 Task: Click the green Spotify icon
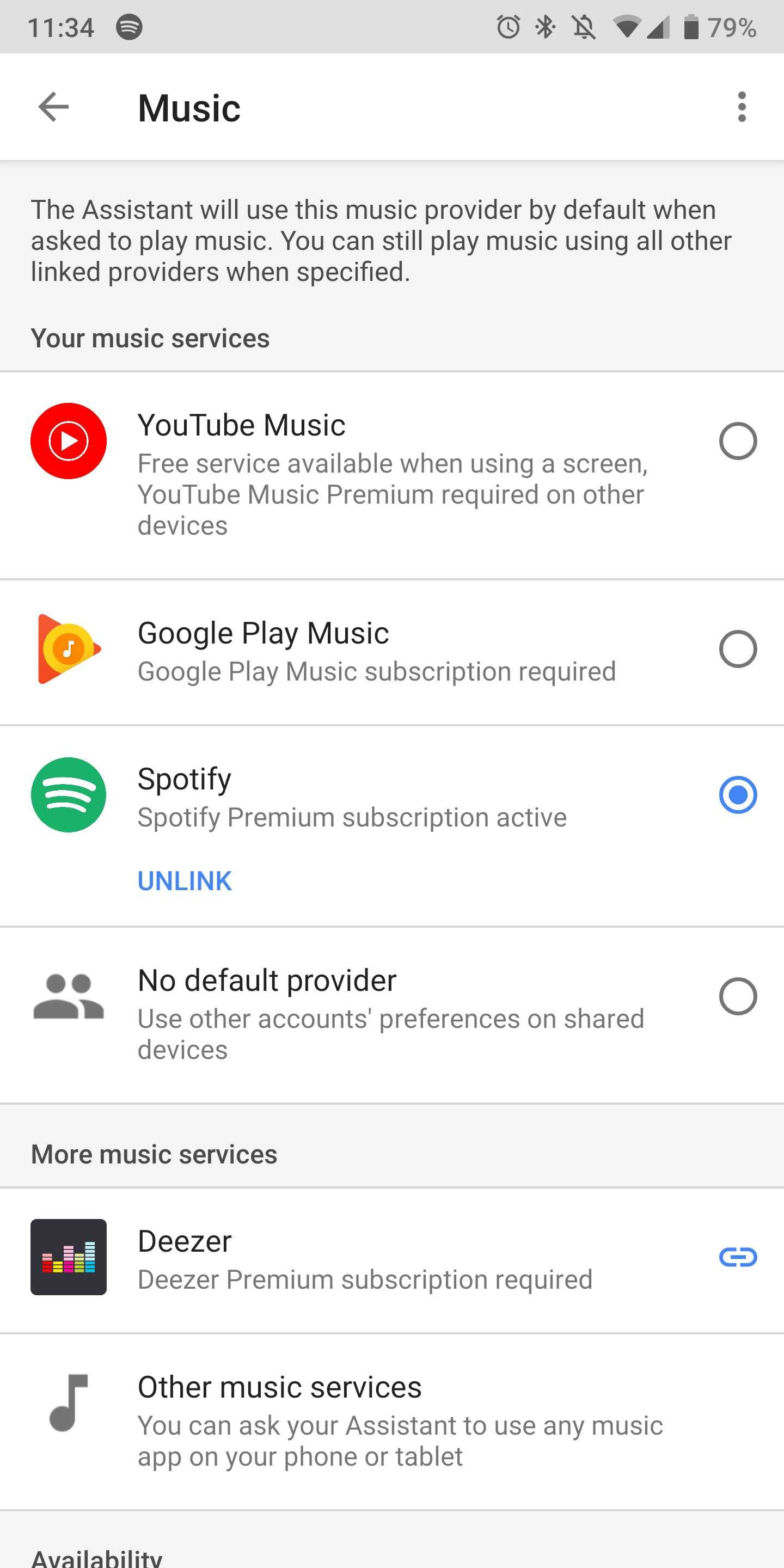68,794
